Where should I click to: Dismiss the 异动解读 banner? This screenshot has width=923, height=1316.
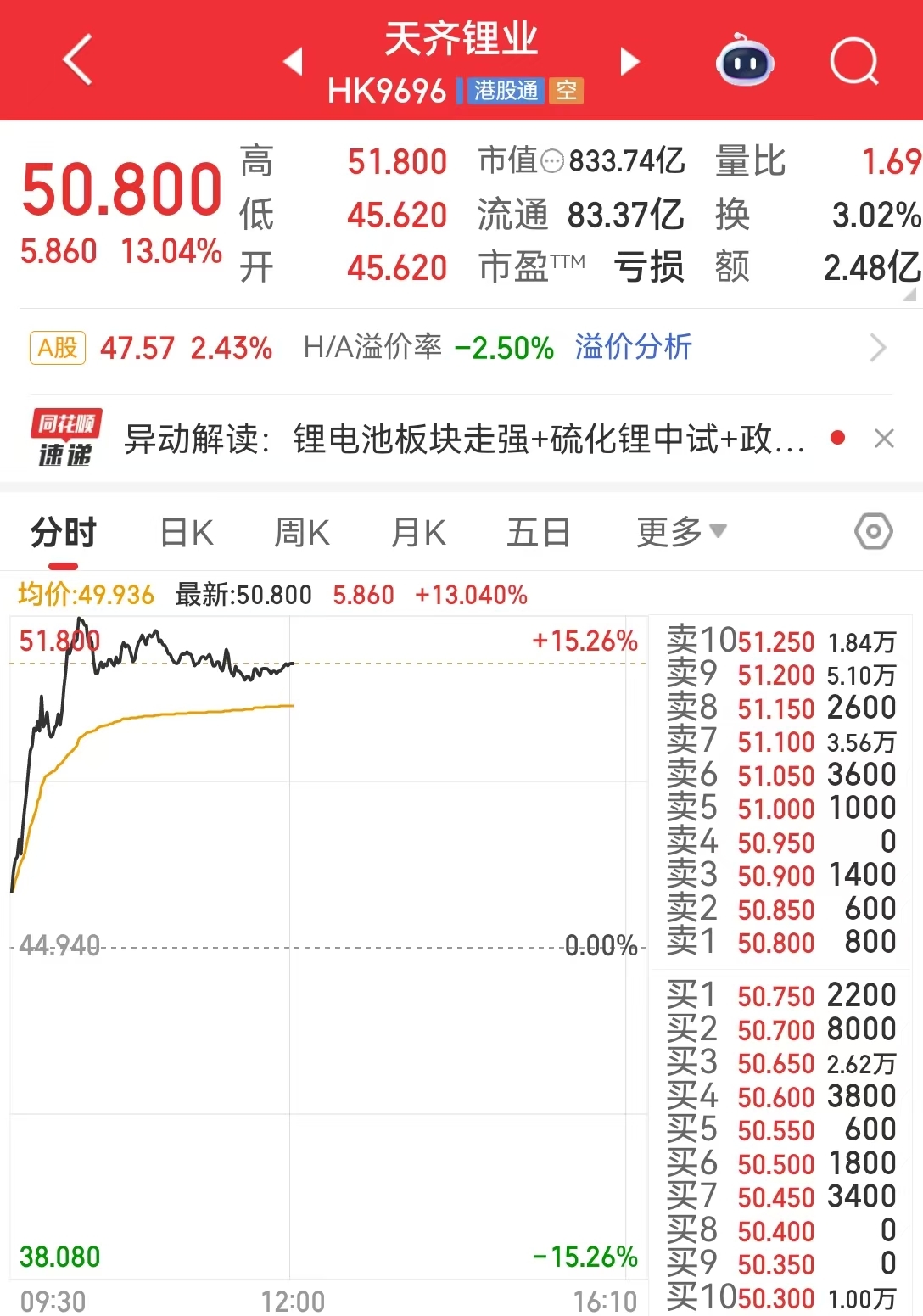[884, 439]
